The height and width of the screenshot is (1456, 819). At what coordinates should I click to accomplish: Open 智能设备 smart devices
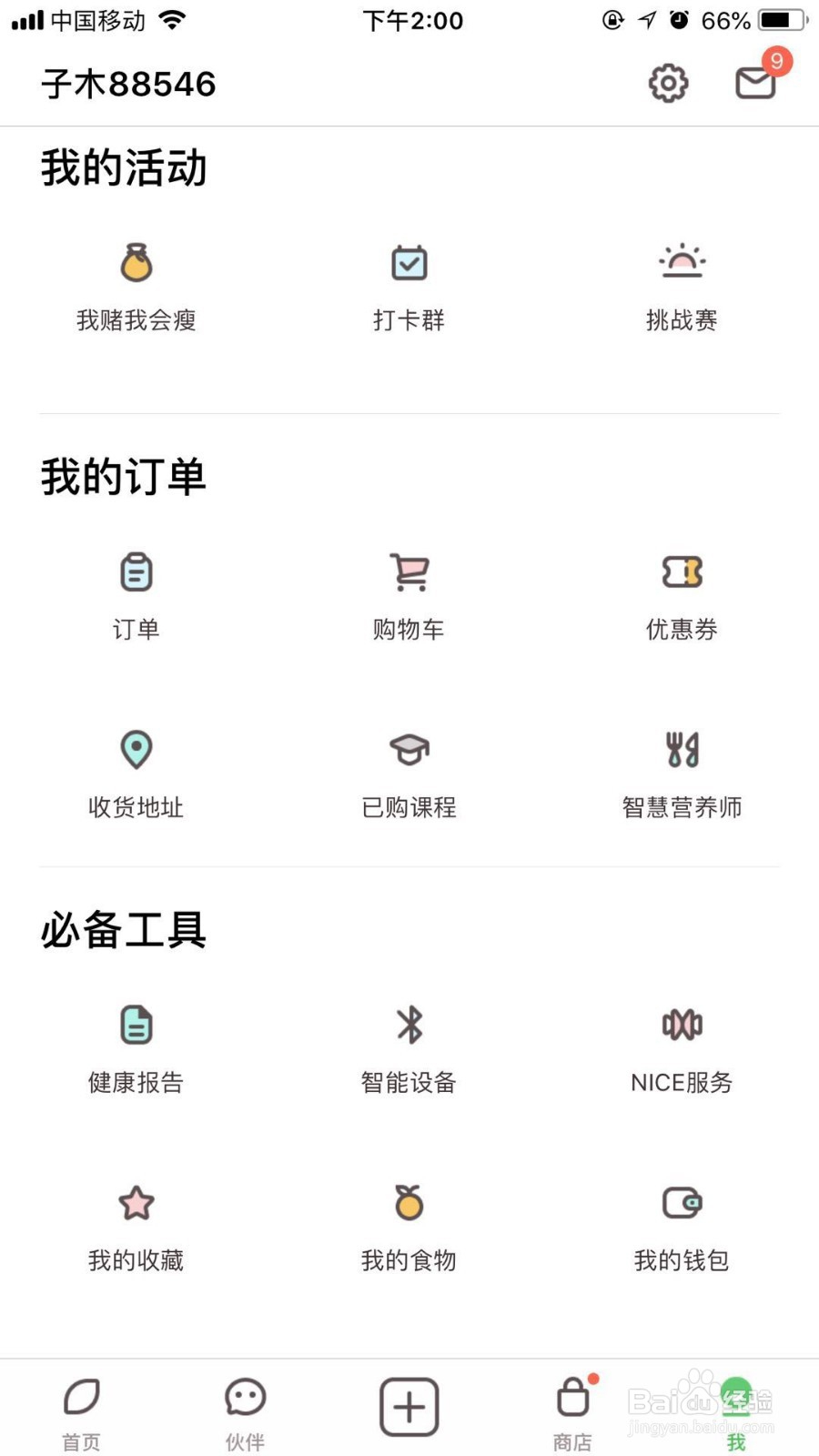(408, 1045)
